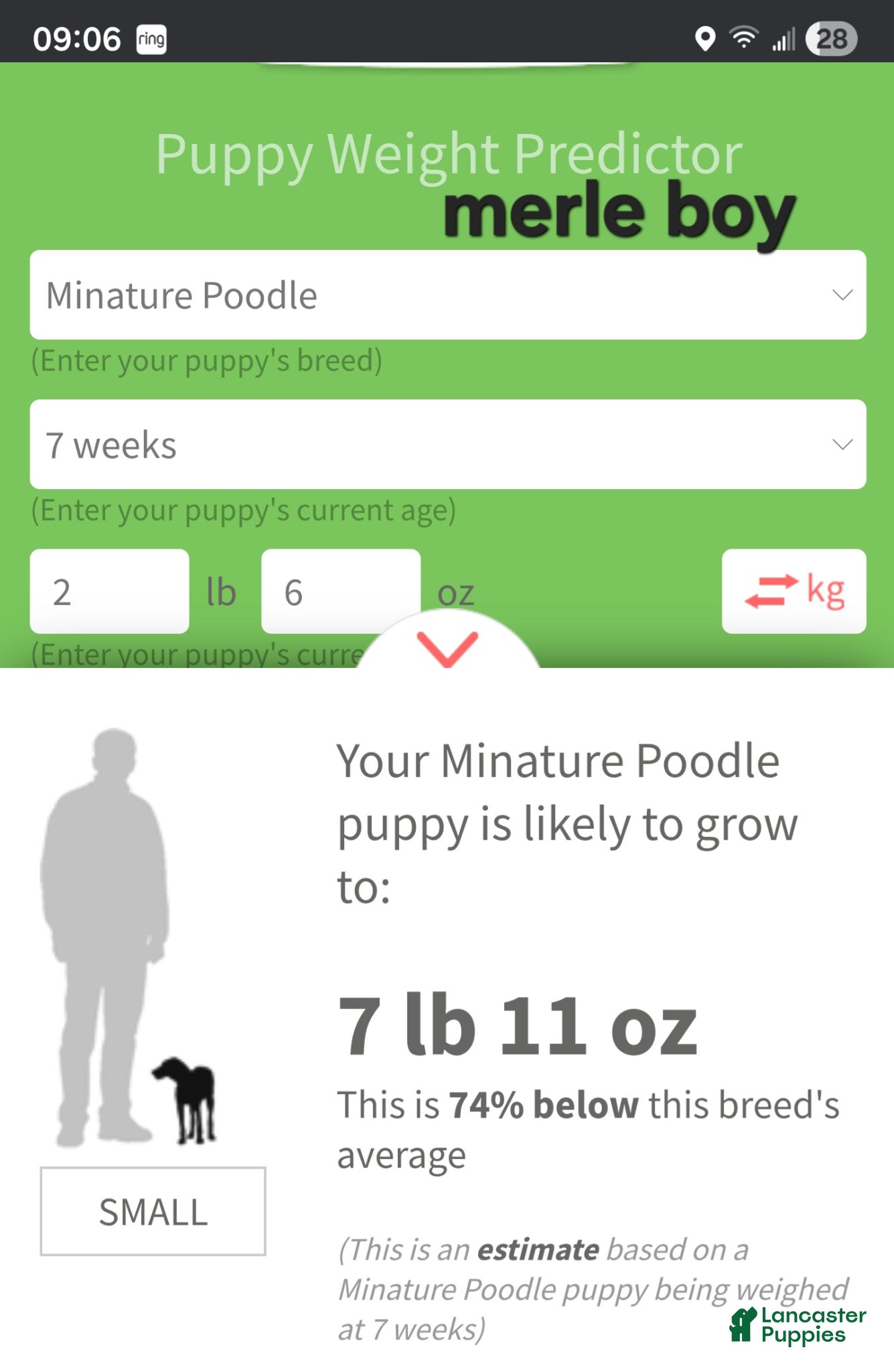
Task: Tap the merle boy heading
Action: click(x=617, y=211)
